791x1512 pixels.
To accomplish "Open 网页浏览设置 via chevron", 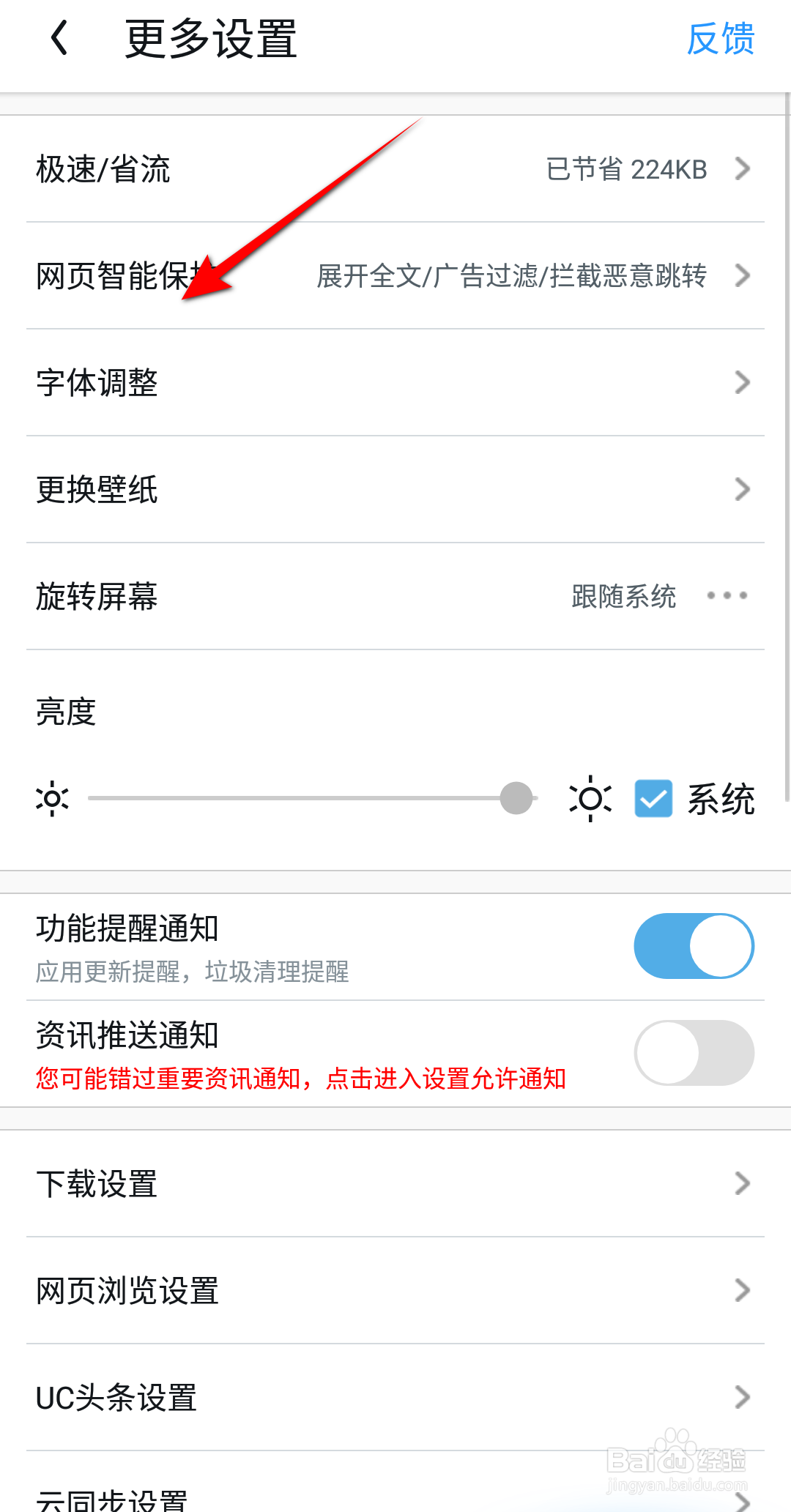I will [x=742, y=1291].
